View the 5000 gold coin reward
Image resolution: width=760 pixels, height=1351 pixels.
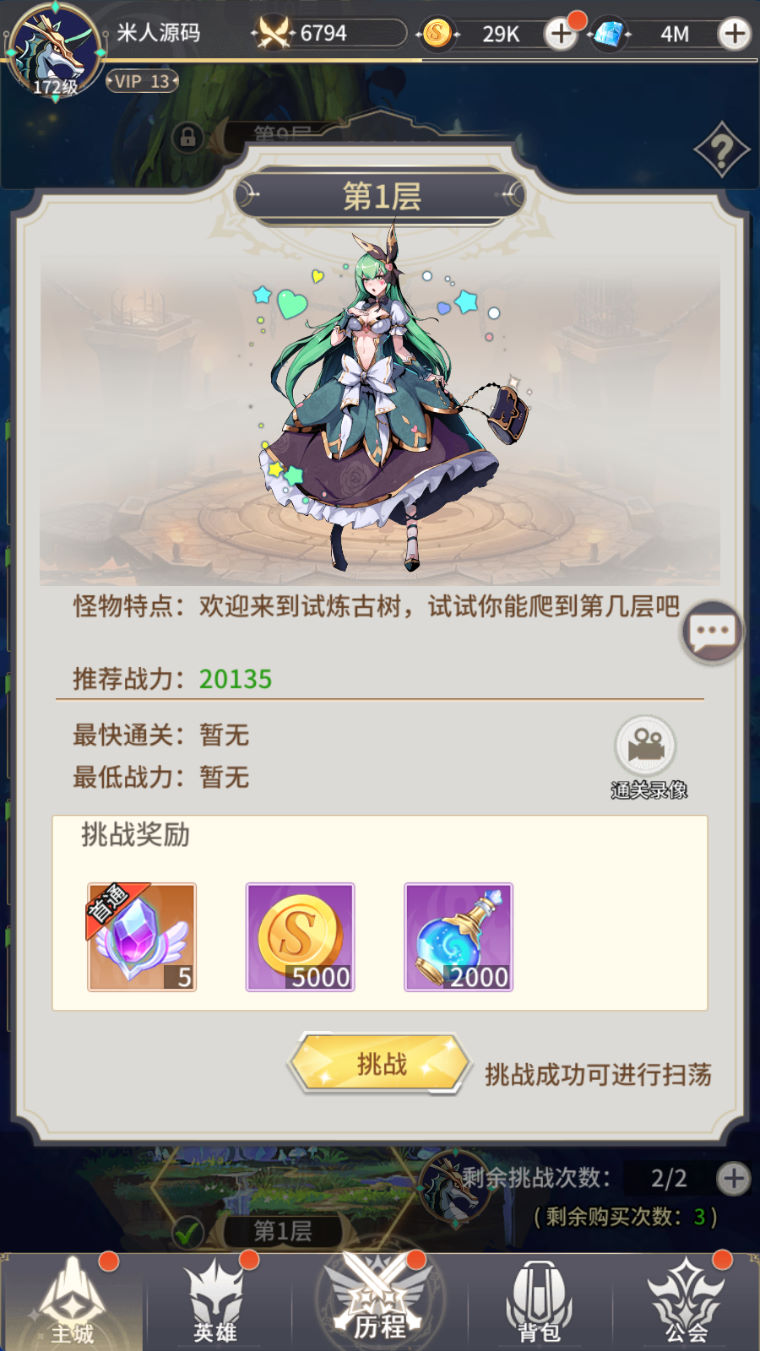pos(300,937)
